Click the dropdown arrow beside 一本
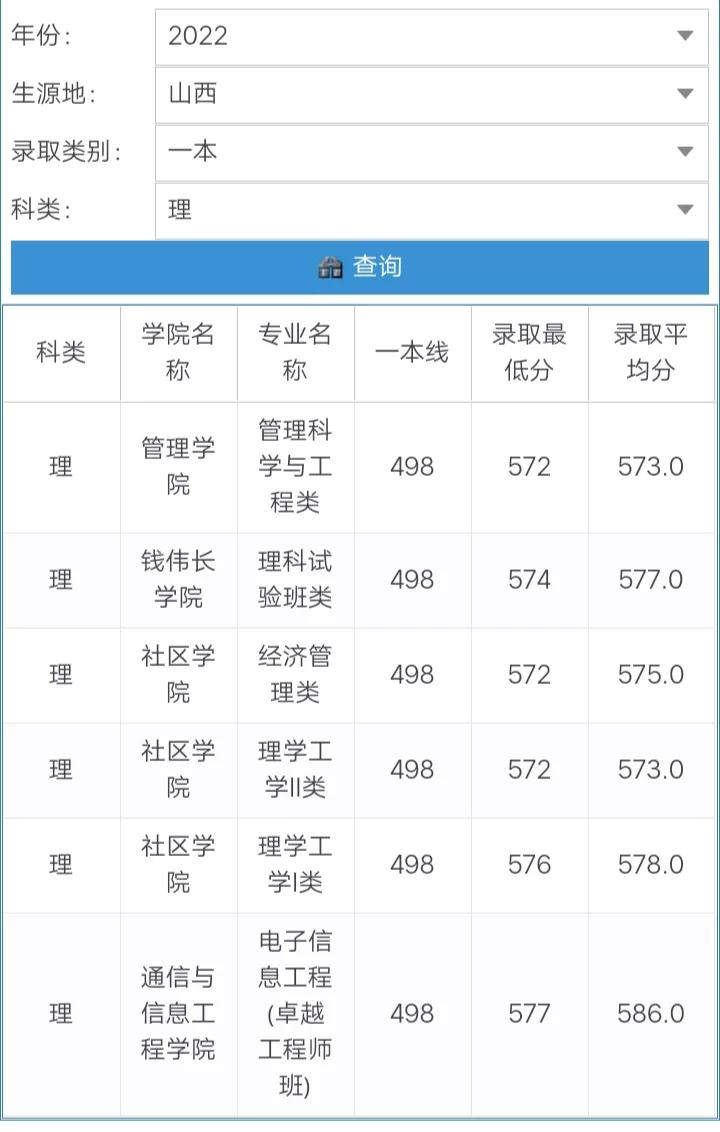 (684, 152)
